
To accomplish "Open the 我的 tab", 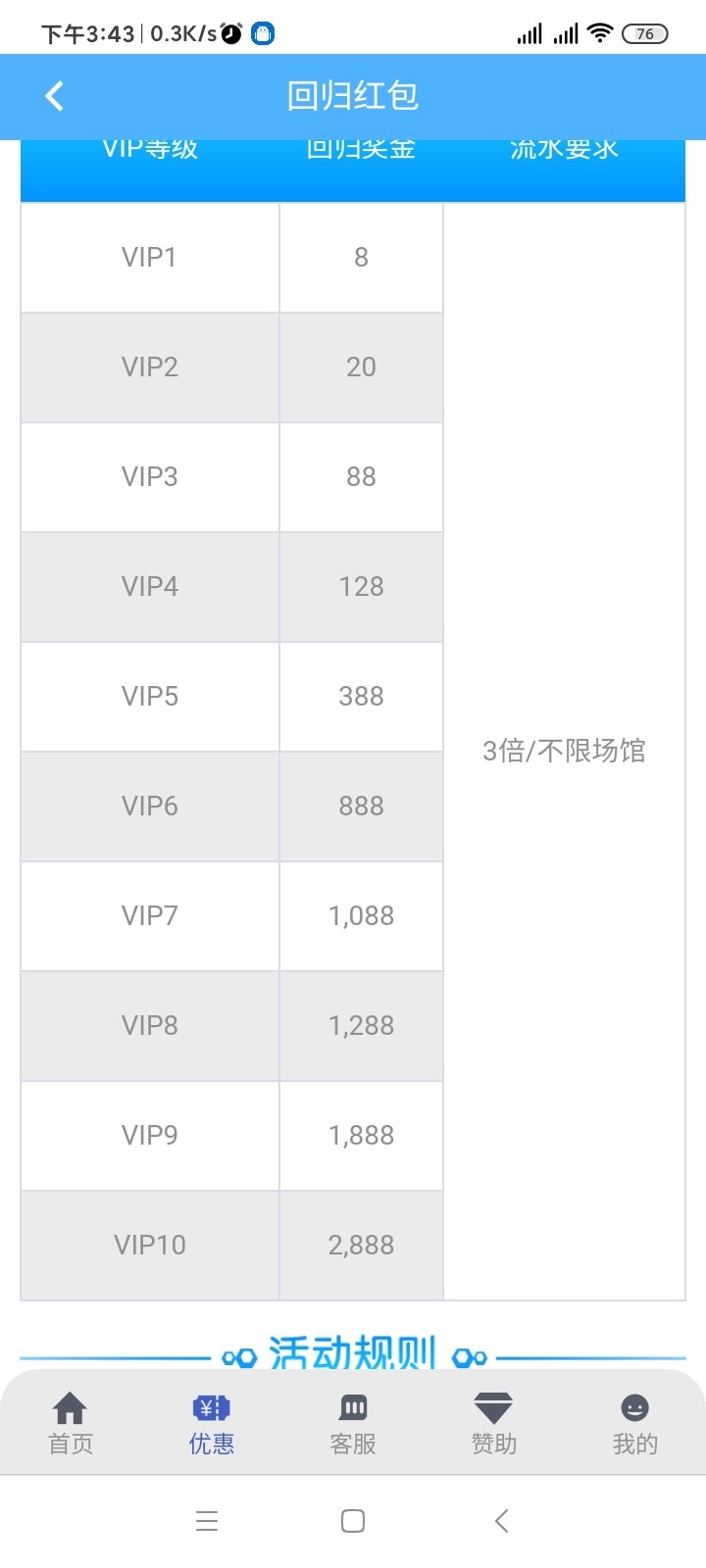I will click(x=634, y=1423).
